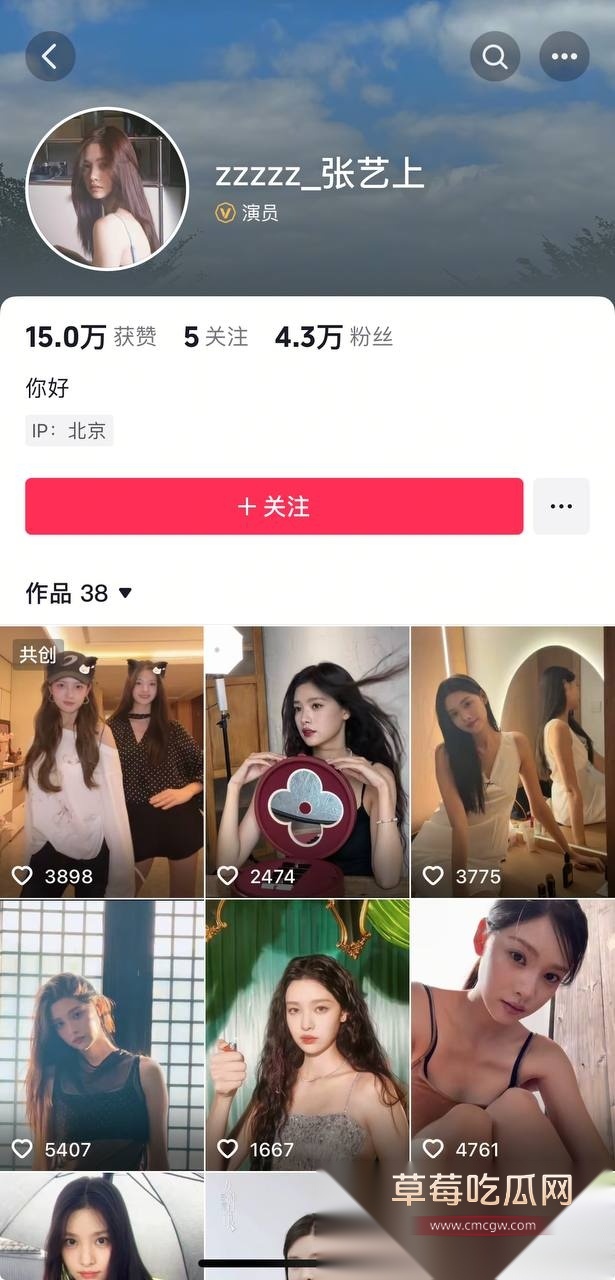This screenshot has height=1280, width=615.
Task: Open the 粉丝 followers count
Action: tap(334, 337)
